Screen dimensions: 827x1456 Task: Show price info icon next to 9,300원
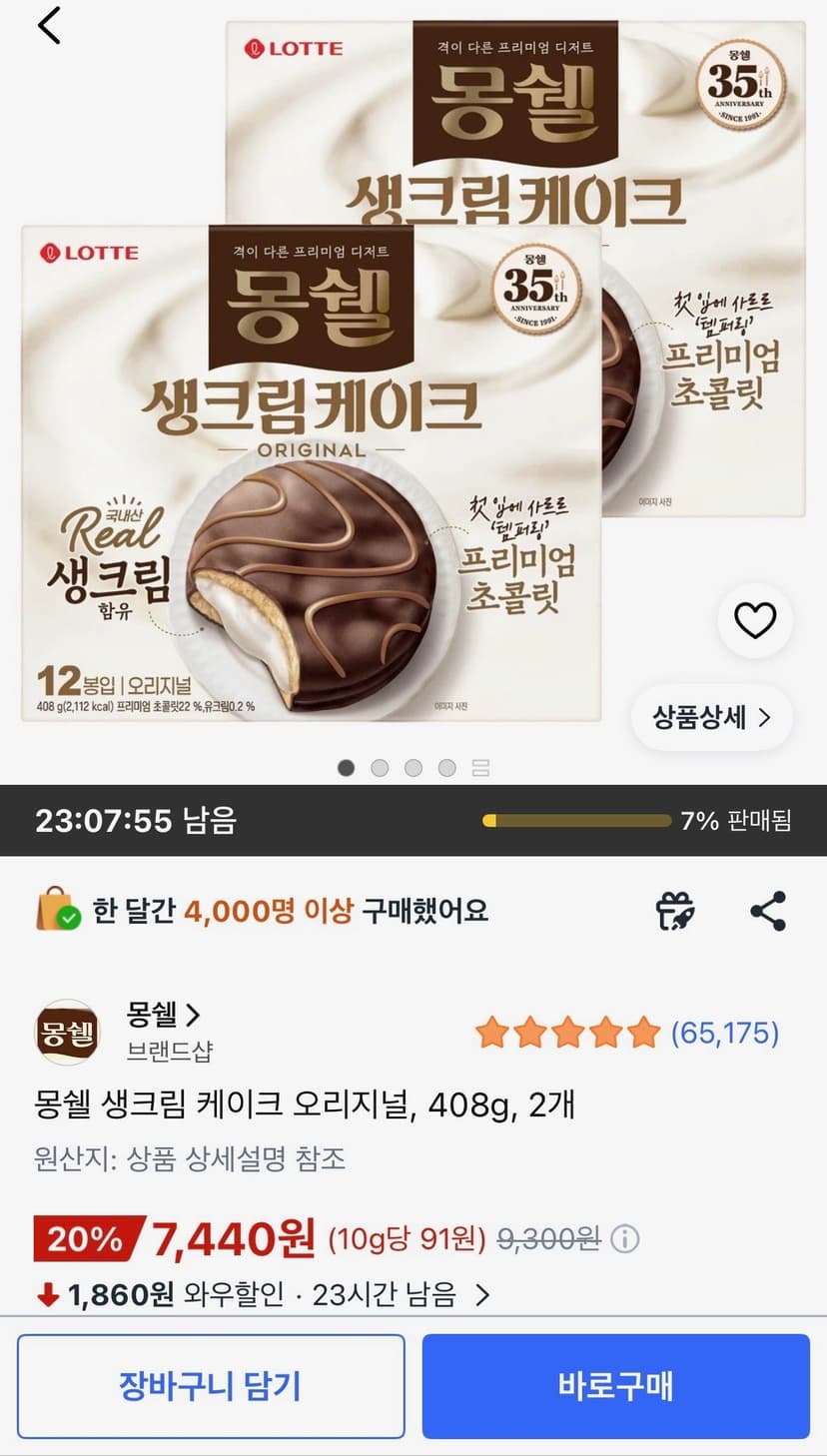pyautogui.click(x=624, y=1239)
